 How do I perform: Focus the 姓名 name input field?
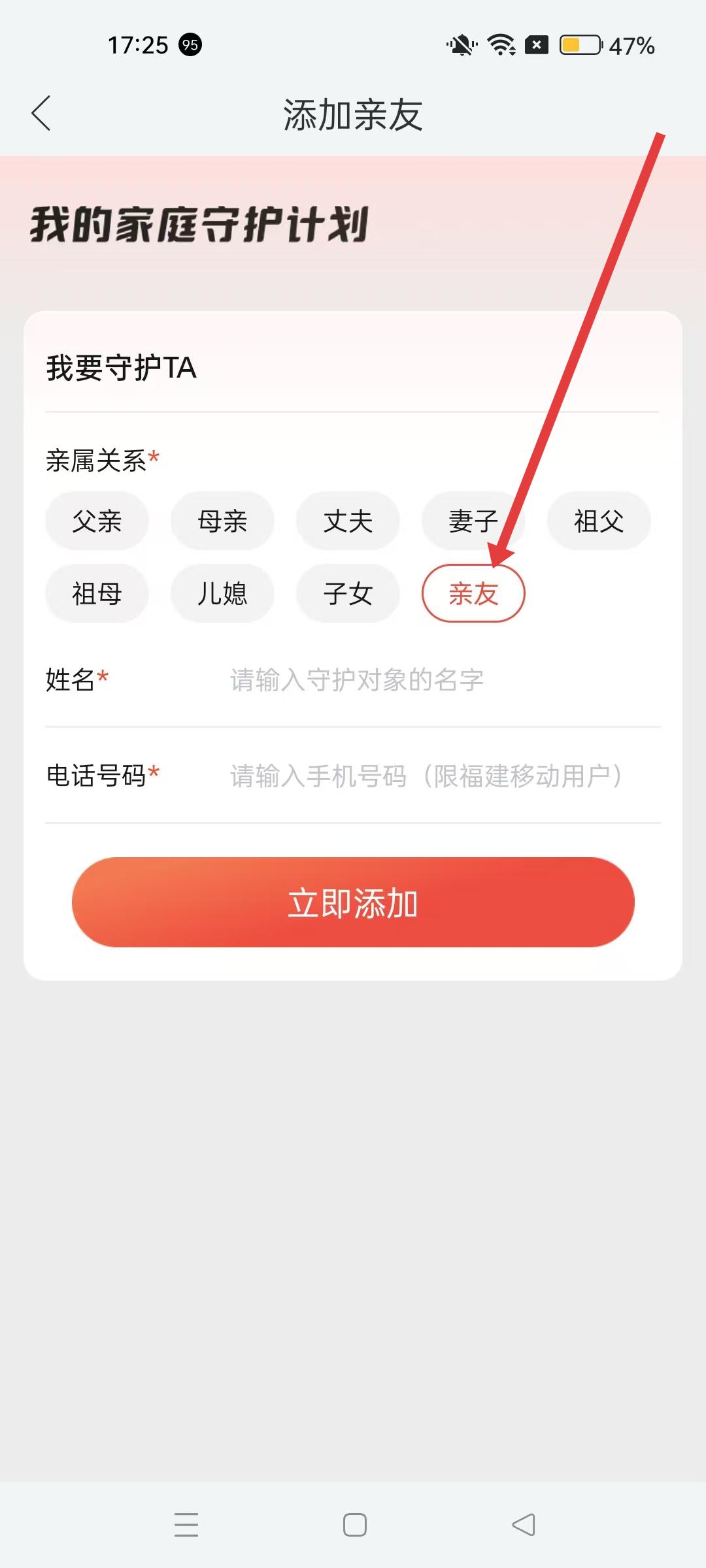point(431,680)
